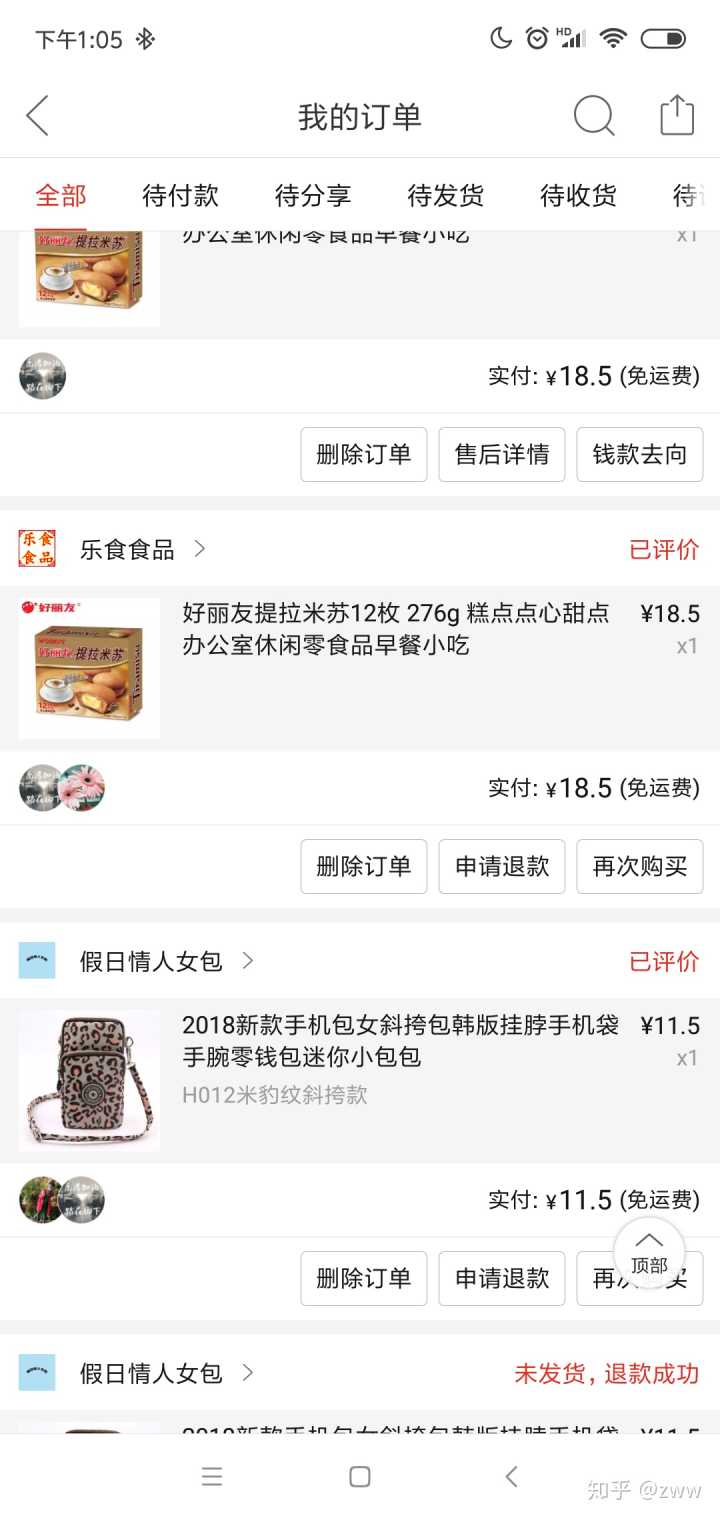Switch to the 待分享 tab
Image resolution: width=720 pixels, height=1520 pixels.
[313, 196]
